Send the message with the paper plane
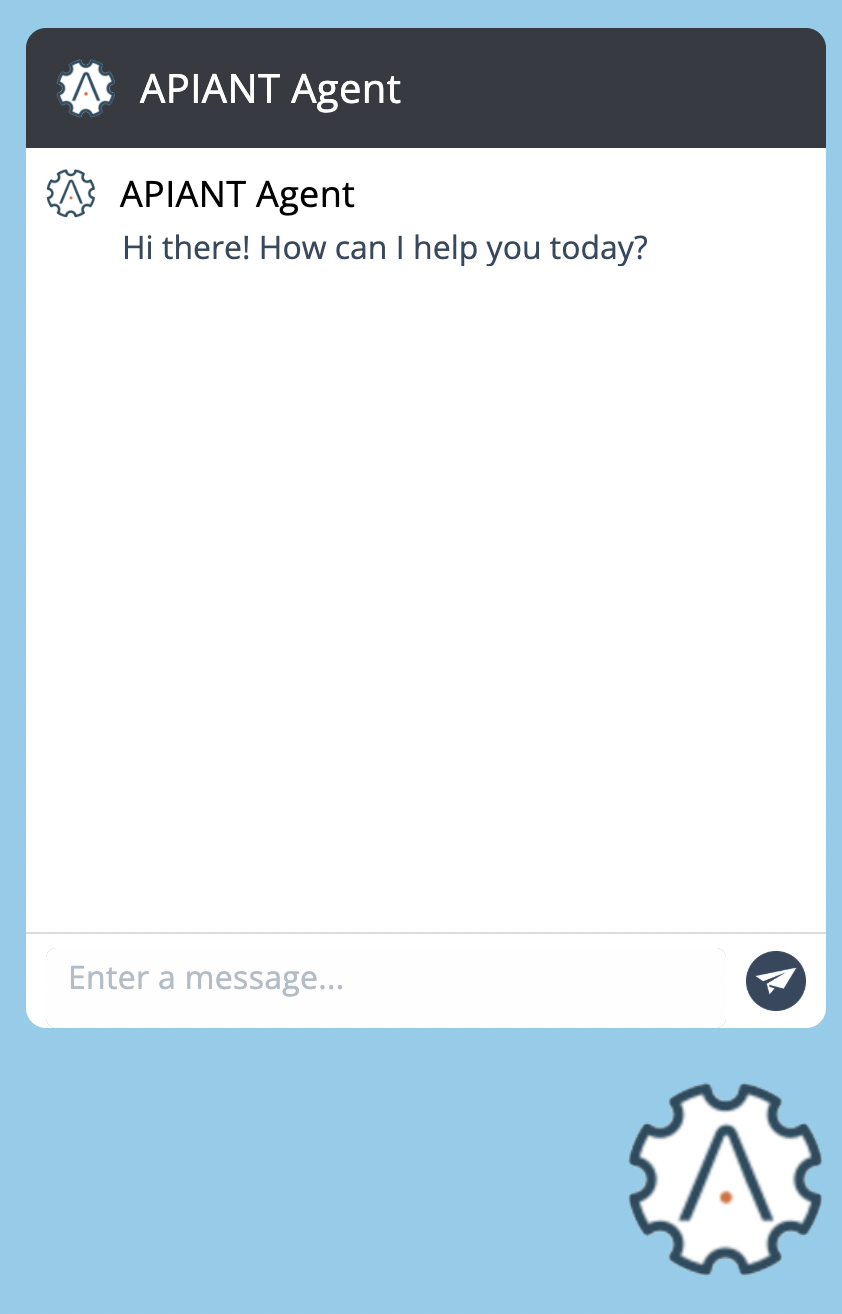The width and height of the screenshot is (842, 1314). [x=775, y=980]
